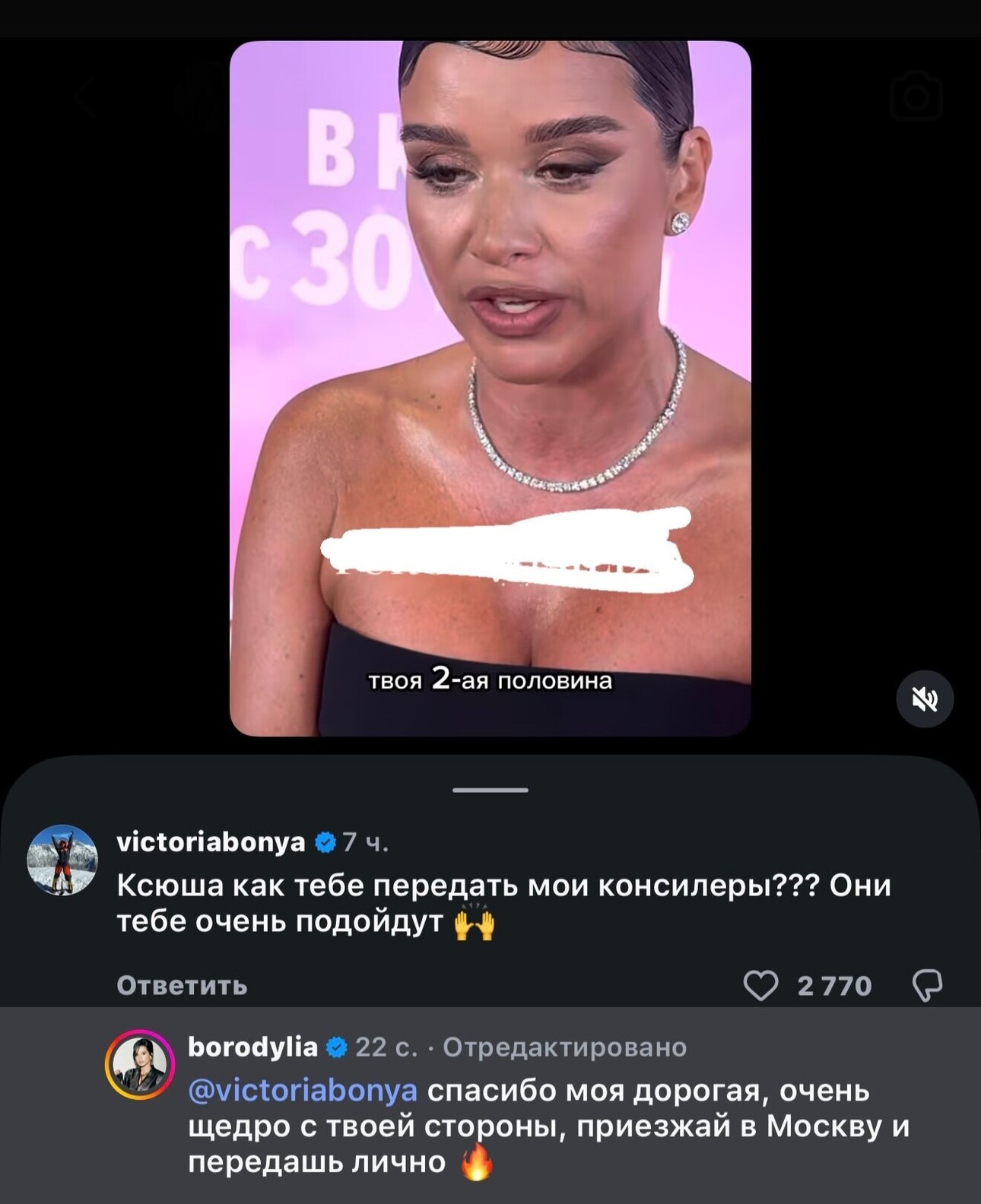Open victoriabonya's profile picture

click(x=62, y=860)
